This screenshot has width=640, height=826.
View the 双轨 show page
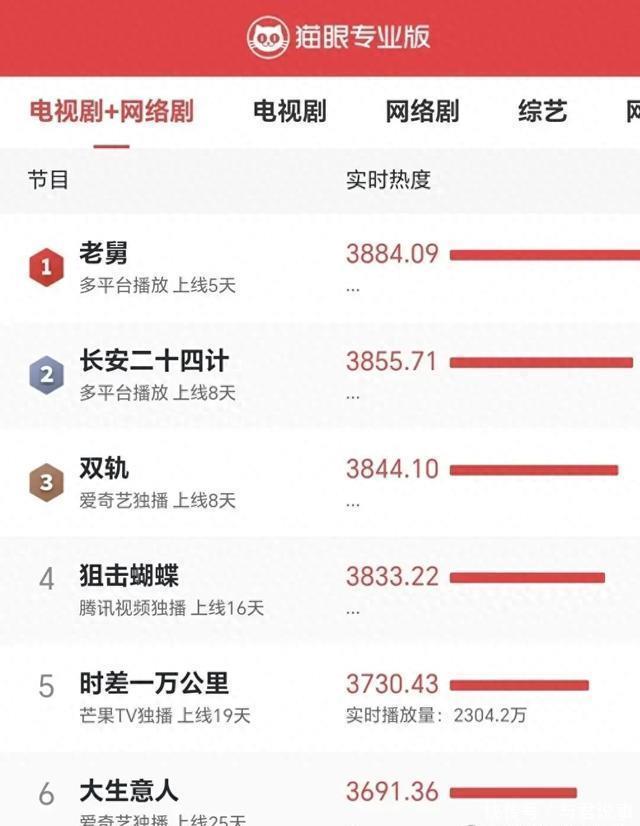pos(104,469)
